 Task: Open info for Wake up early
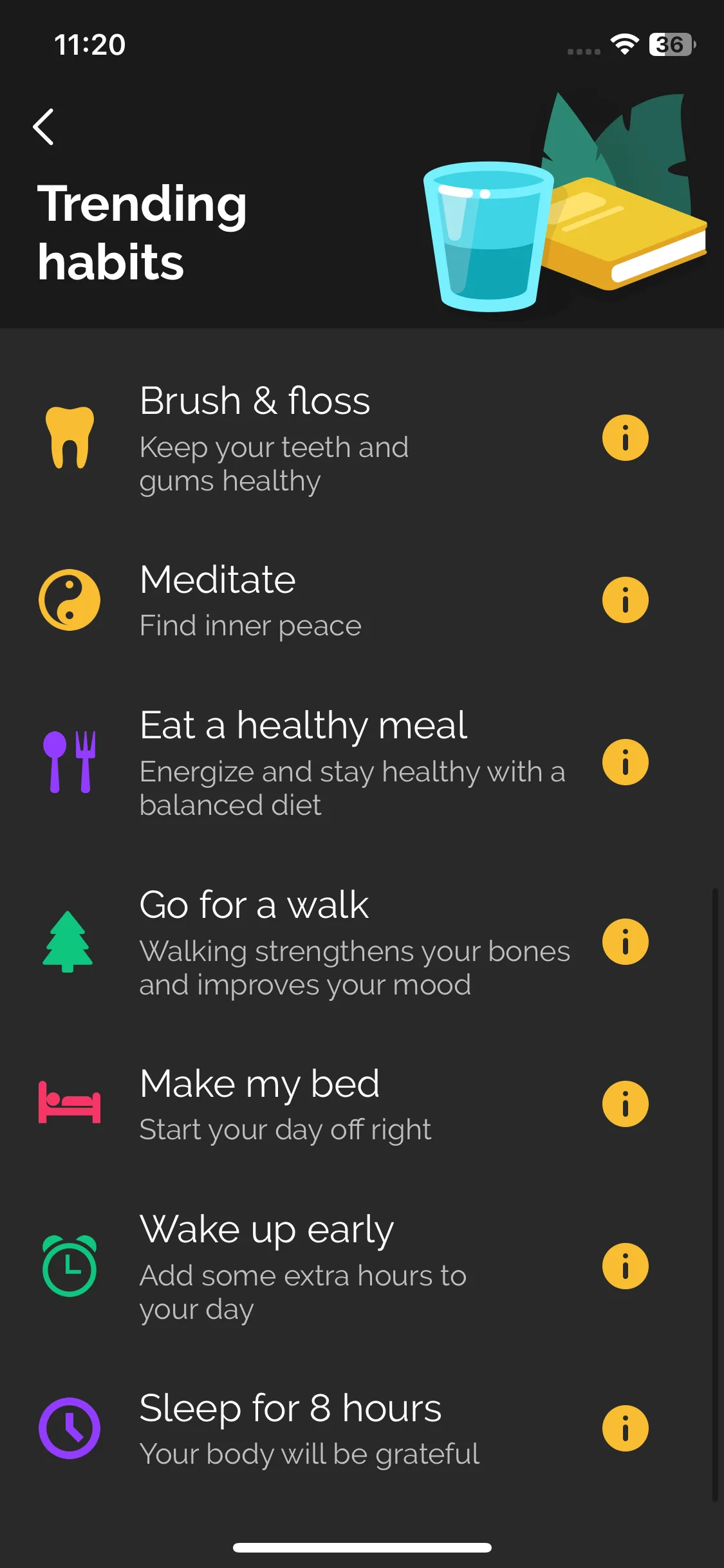tap(625, 1266)
